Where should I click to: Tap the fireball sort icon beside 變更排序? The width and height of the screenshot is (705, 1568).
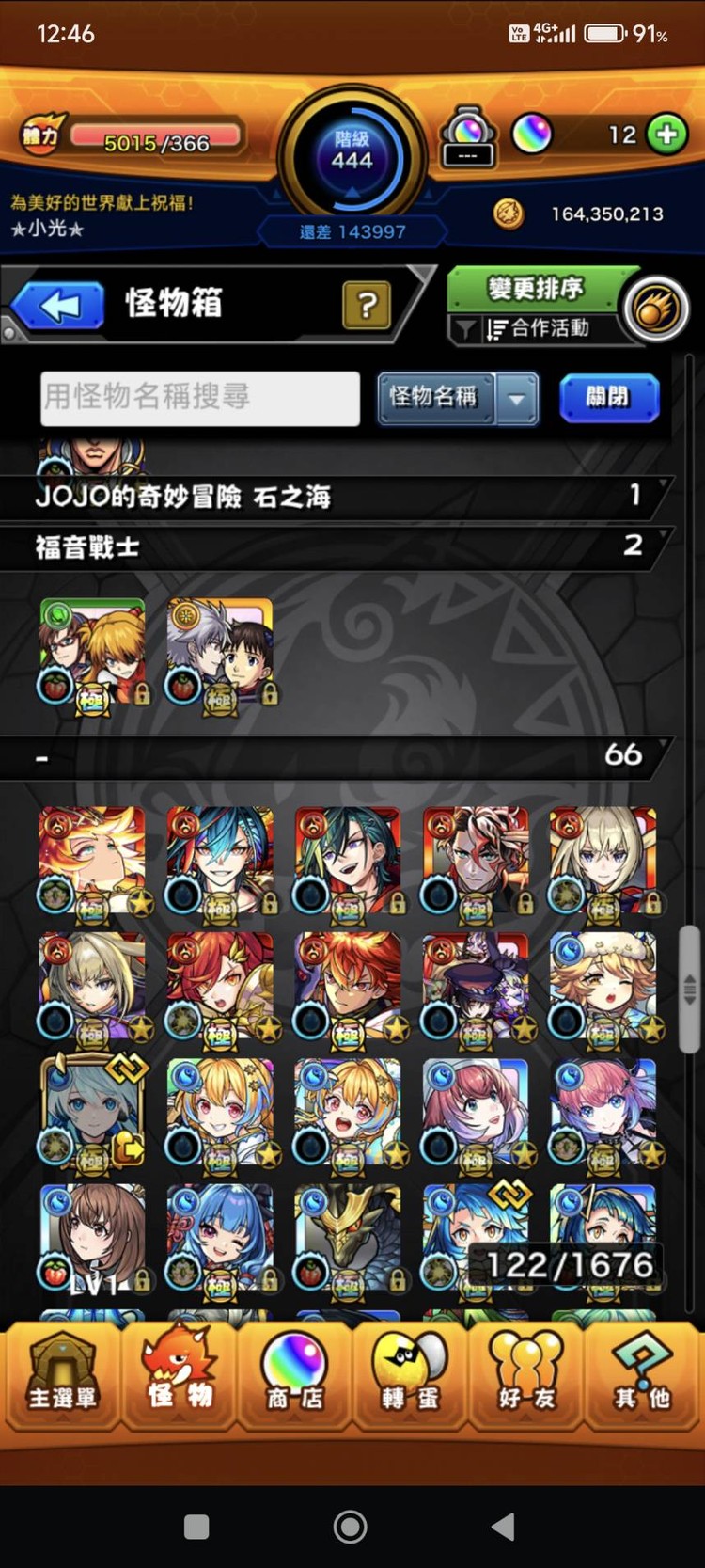[657, 308]
